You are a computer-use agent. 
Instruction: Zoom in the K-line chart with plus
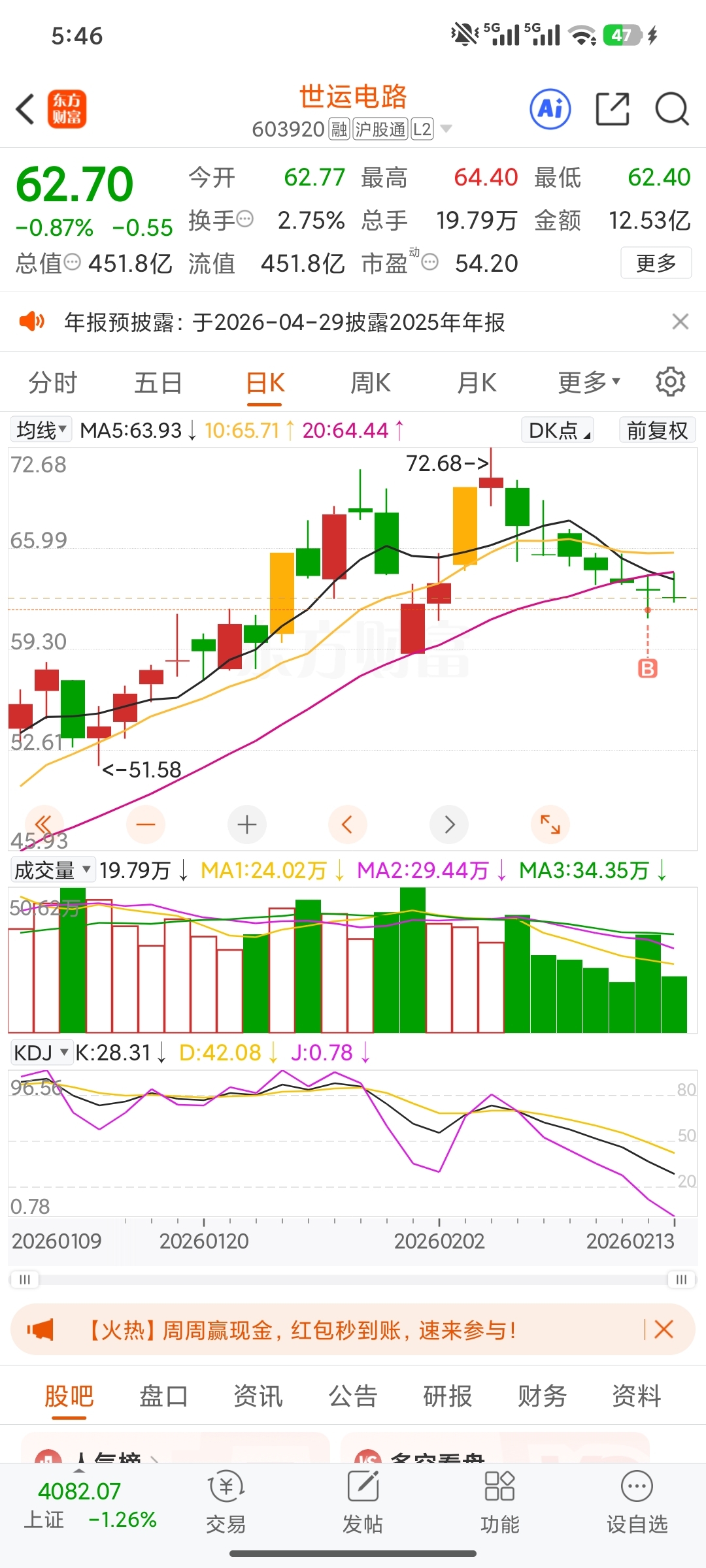(247, 825)
